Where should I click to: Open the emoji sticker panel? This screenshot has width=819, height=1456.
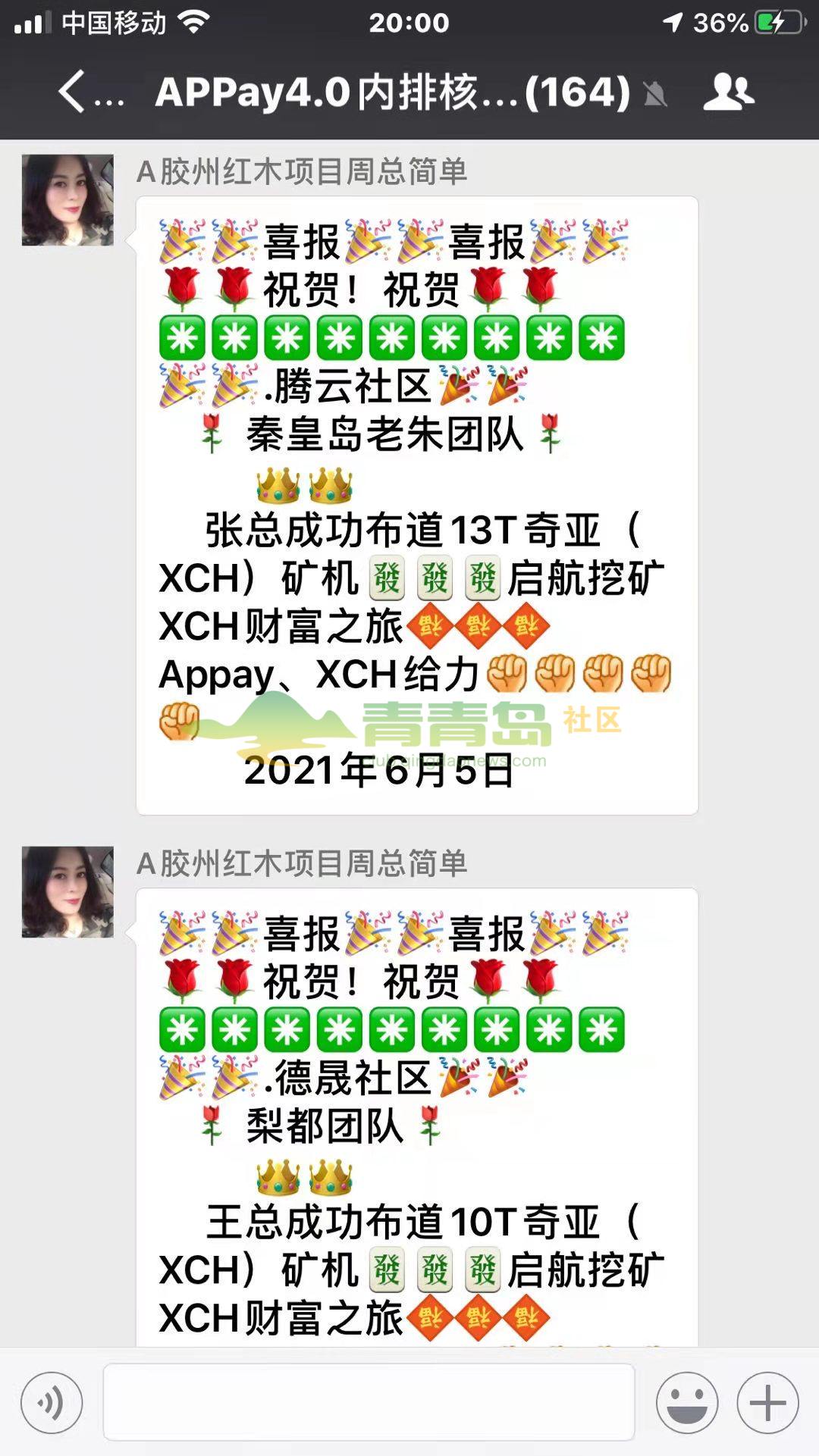tap(687, 1402)
